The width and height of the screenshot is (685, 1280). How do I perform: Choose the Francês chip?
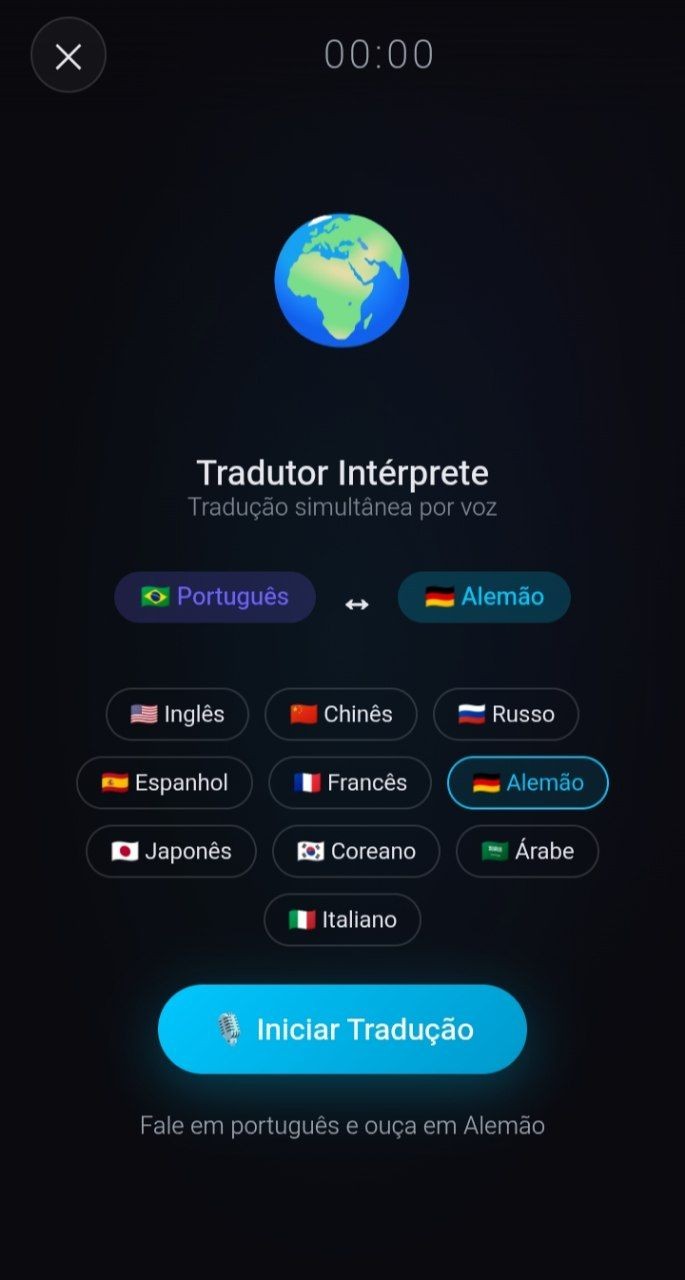[x=350, y=782]
